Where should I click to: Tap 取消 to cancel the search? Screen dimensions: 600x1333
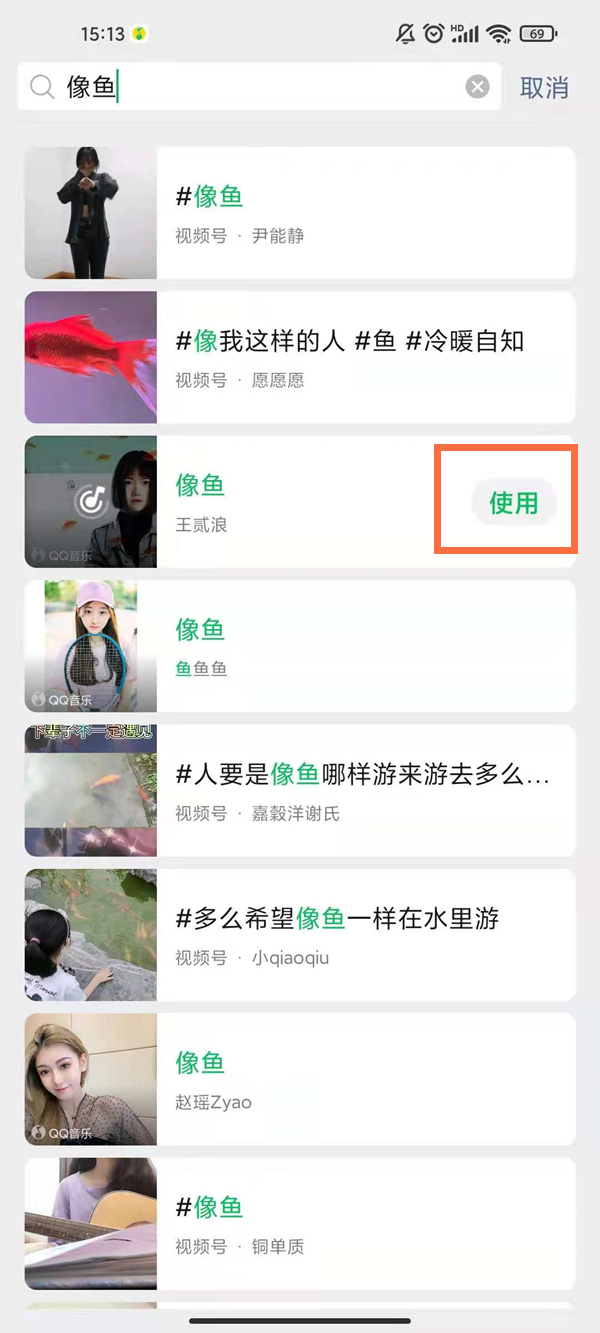click(544, 88)
